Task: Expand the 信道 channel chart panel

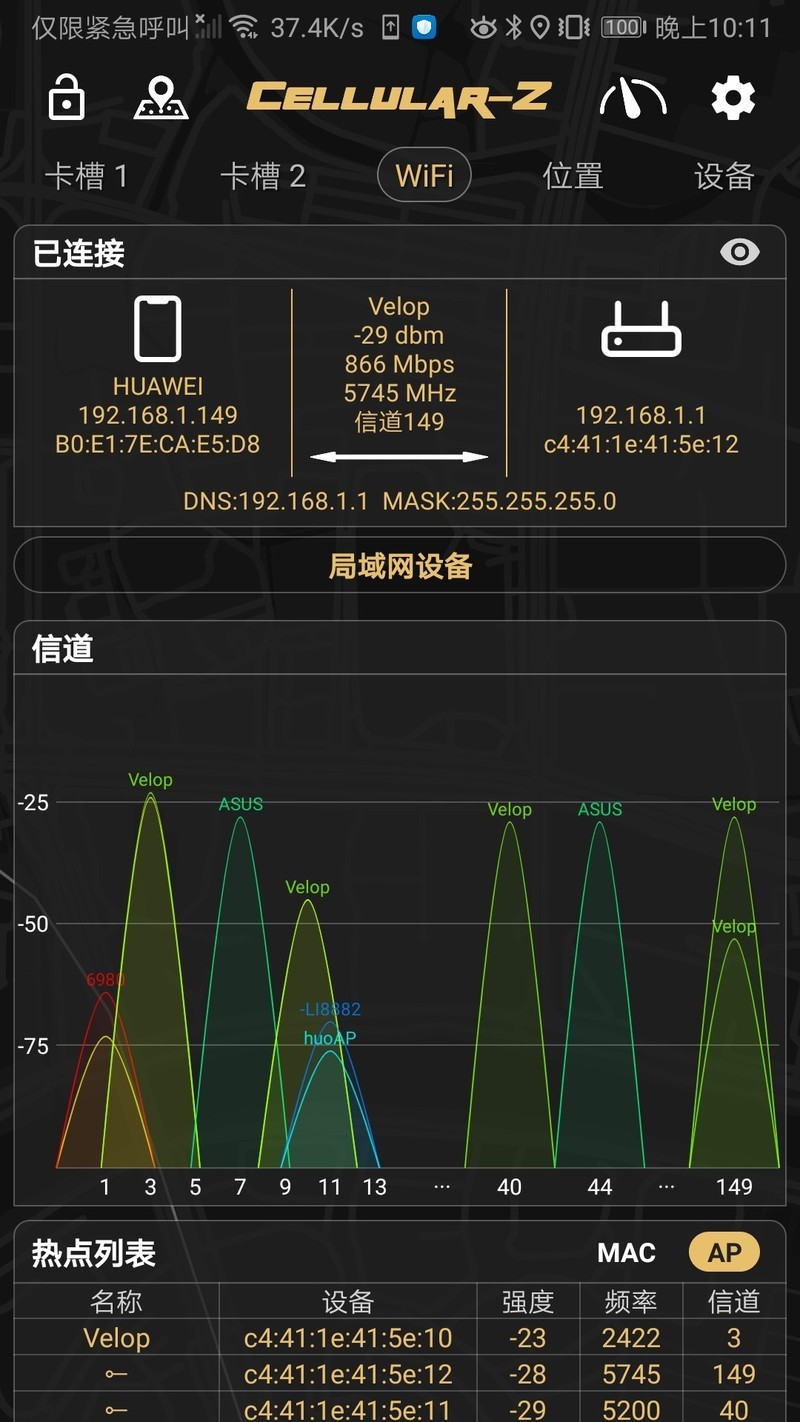Action: point(60,648)
